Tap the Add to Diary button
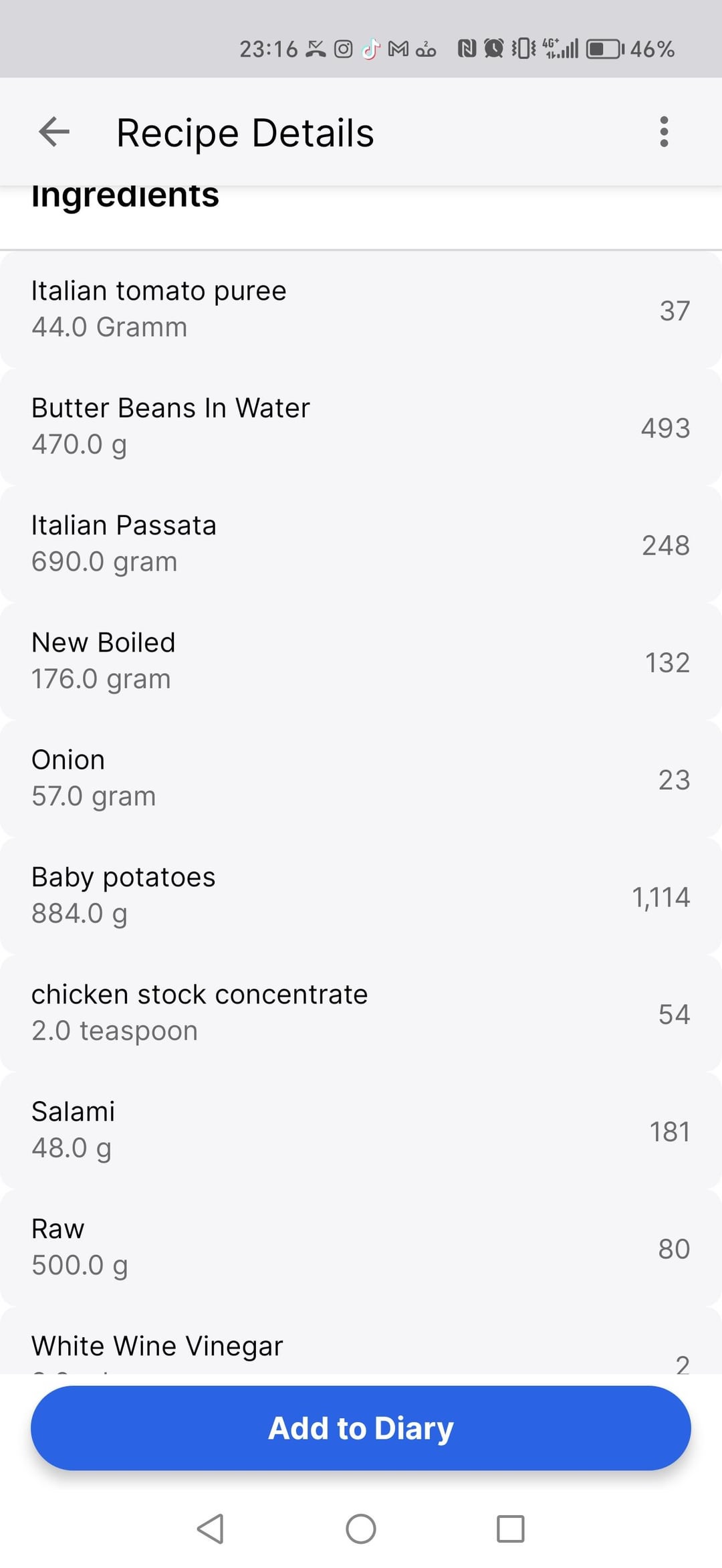The height and width of the screenshot is (1568, 722). (361, 1428)
